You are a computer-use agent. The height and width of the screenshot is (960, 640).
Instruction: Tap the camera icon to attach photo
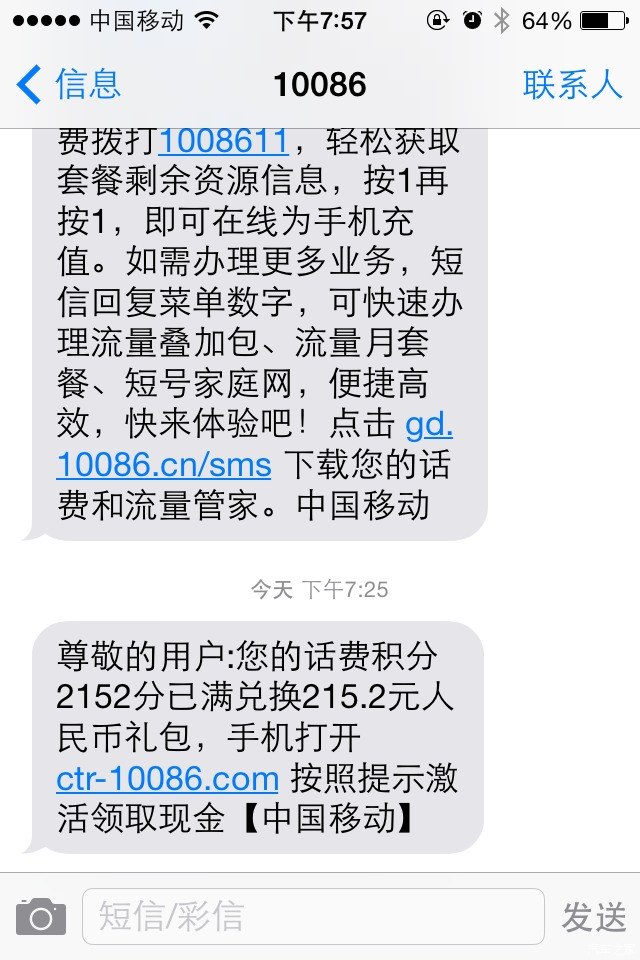41,916
